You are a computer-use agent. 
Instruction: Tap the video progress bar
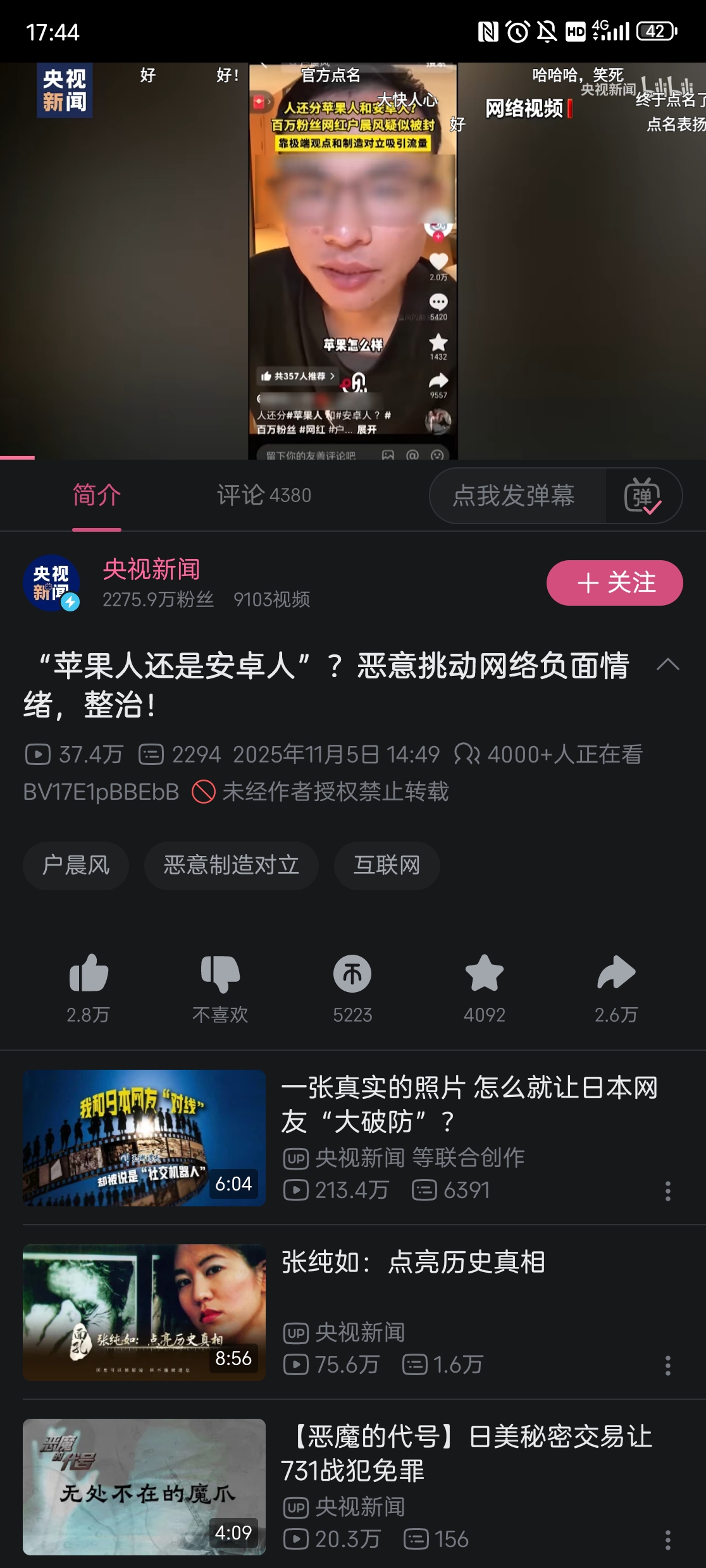click(127, 456)
